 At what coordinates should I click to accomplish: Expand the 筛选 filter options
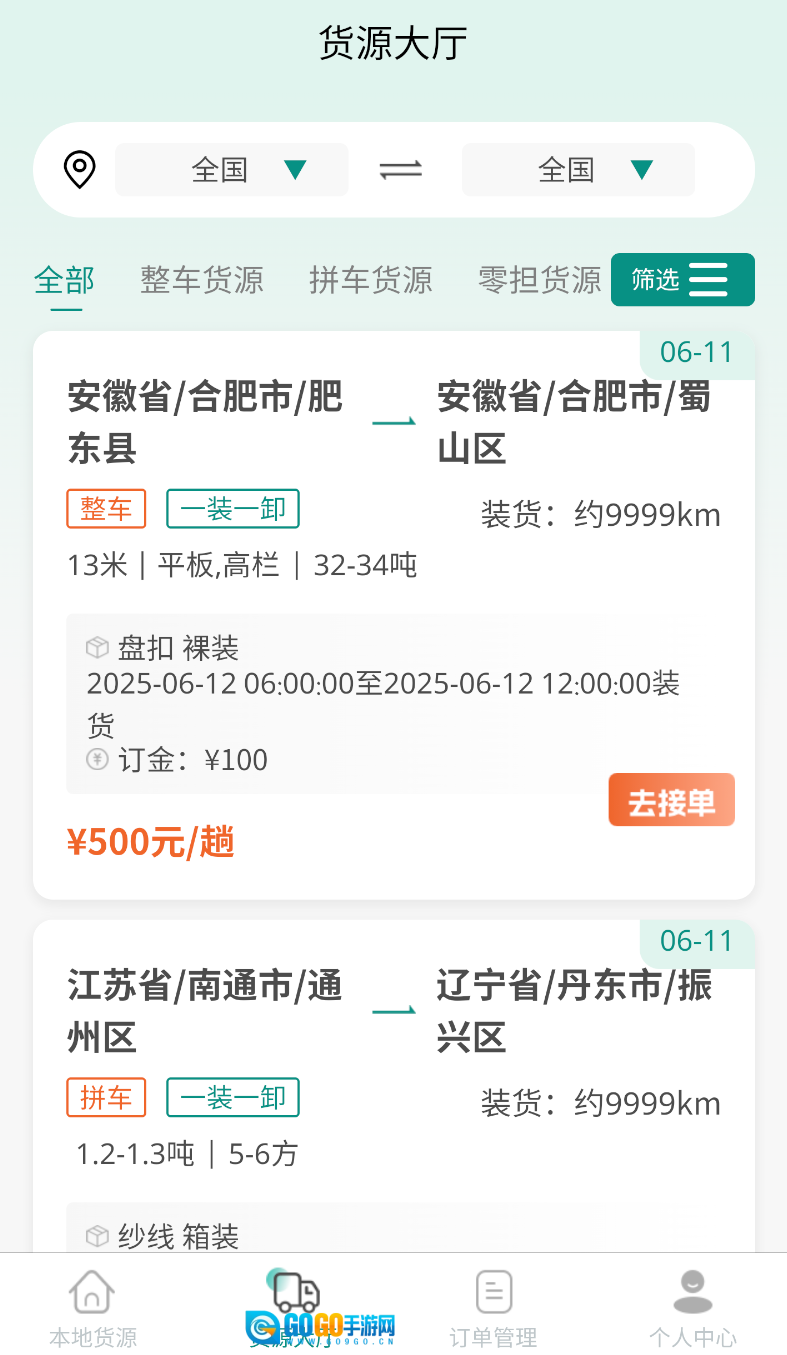pos(683,280)
